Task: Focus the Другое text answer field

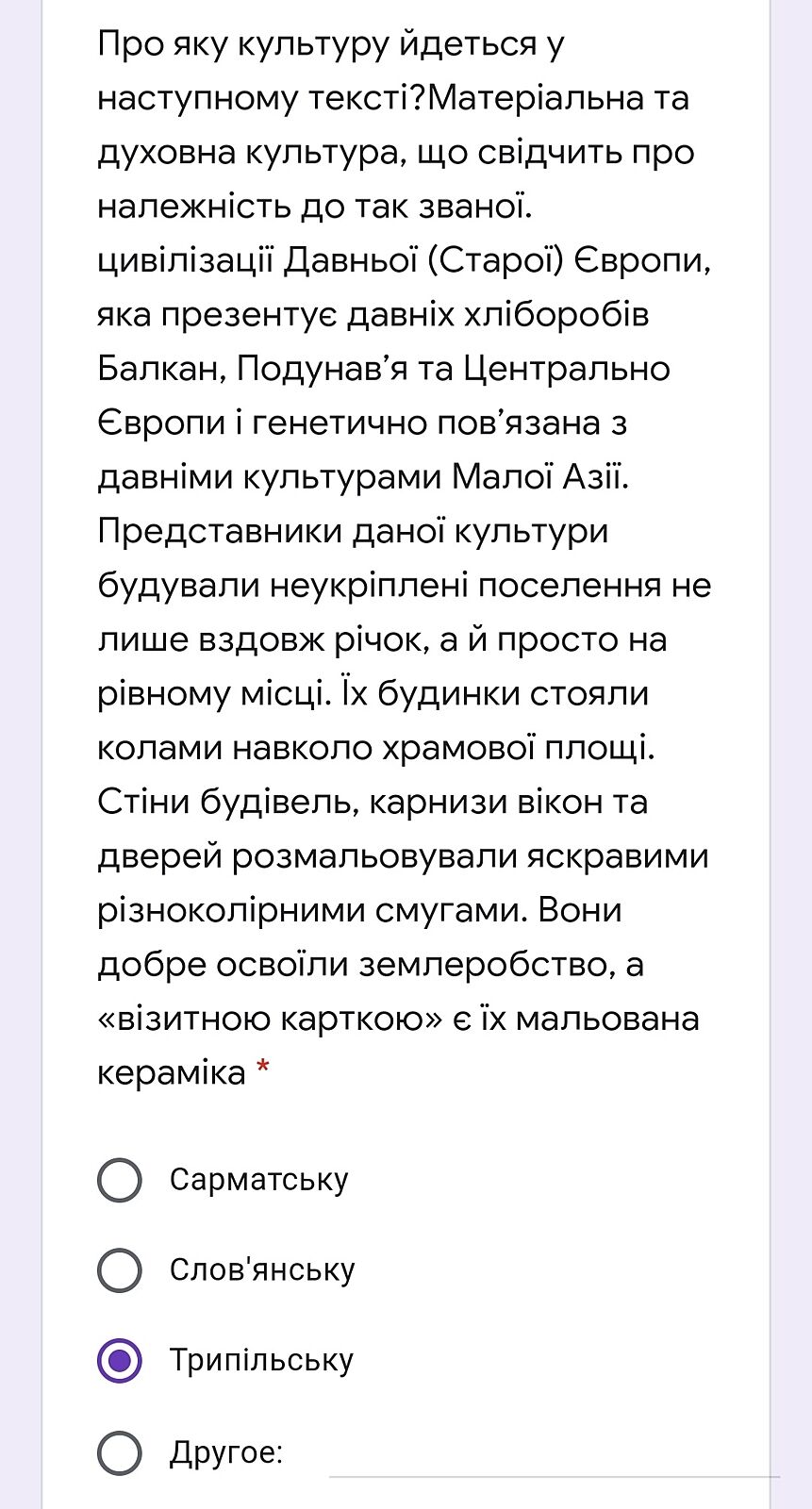Action: (555, 1457)
